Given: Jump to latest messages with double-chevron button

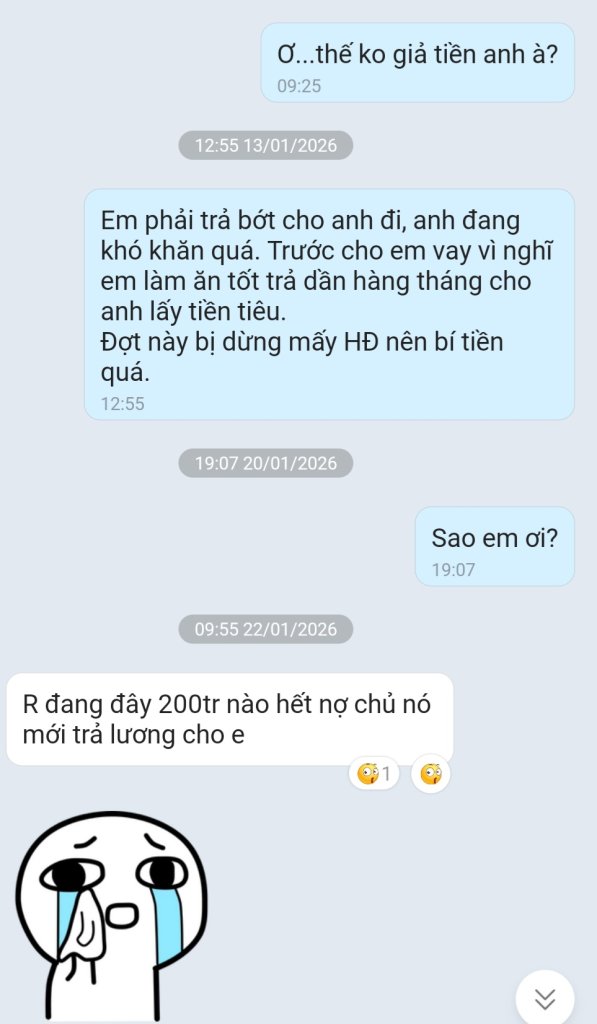Looking at the screenshot, I should pyautogui.click(x=545, y=999).
